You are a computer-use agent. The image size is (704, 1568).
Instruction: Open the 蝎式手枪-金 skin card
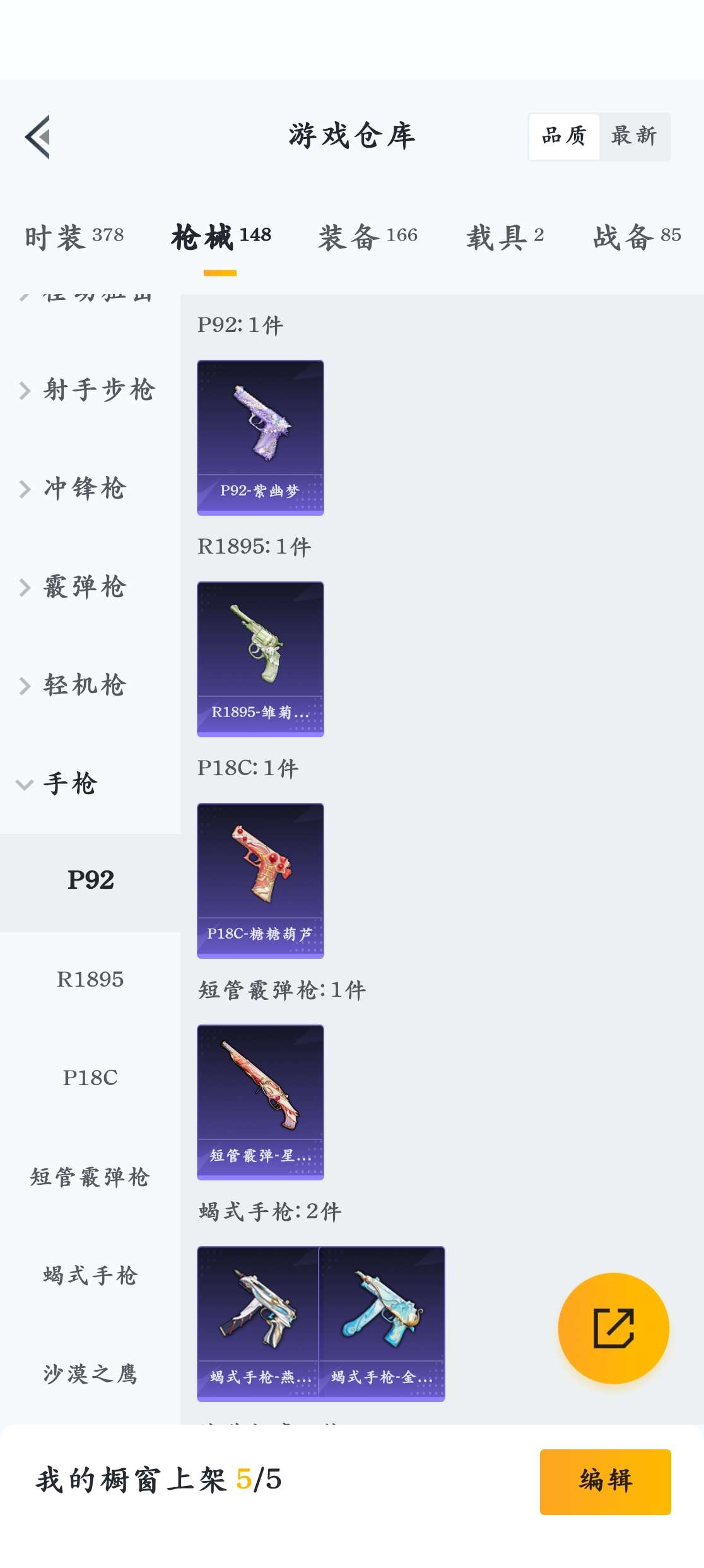click(x=382, y=1324)
